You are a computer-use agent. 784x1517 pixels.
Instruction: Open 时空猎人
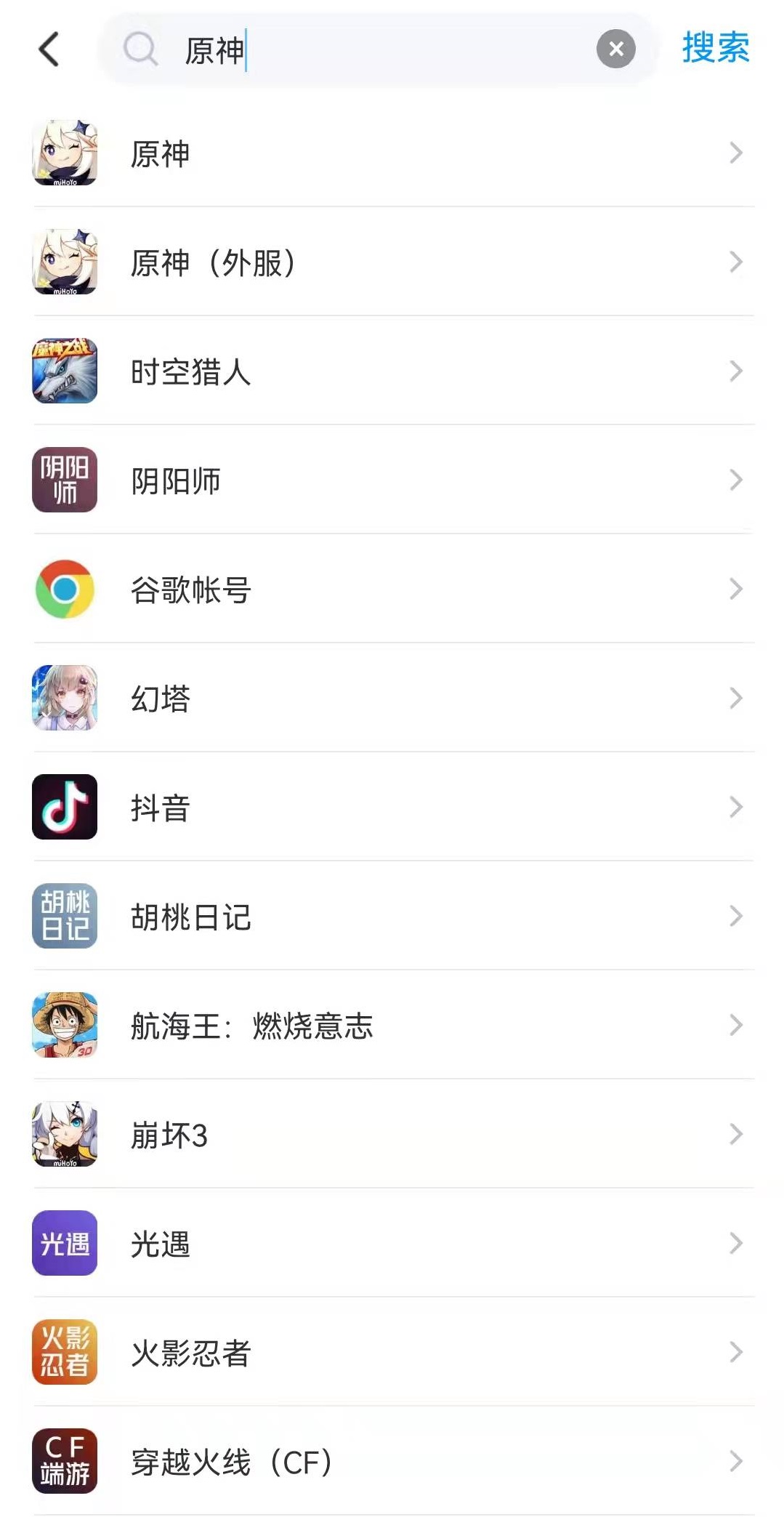point(392,371)
